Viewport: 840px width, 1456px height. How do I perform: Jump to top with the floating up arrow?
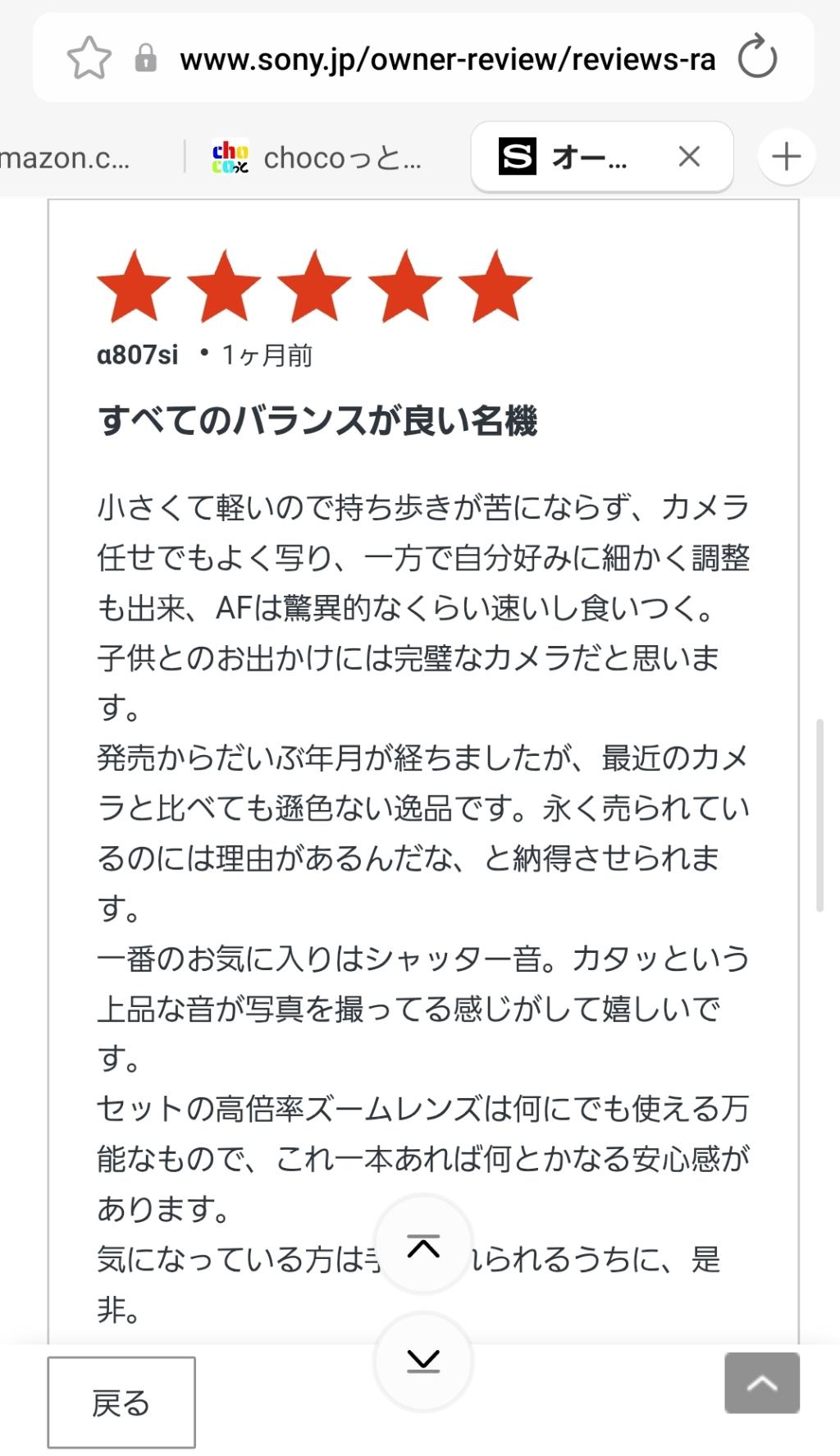point(423,1246)
